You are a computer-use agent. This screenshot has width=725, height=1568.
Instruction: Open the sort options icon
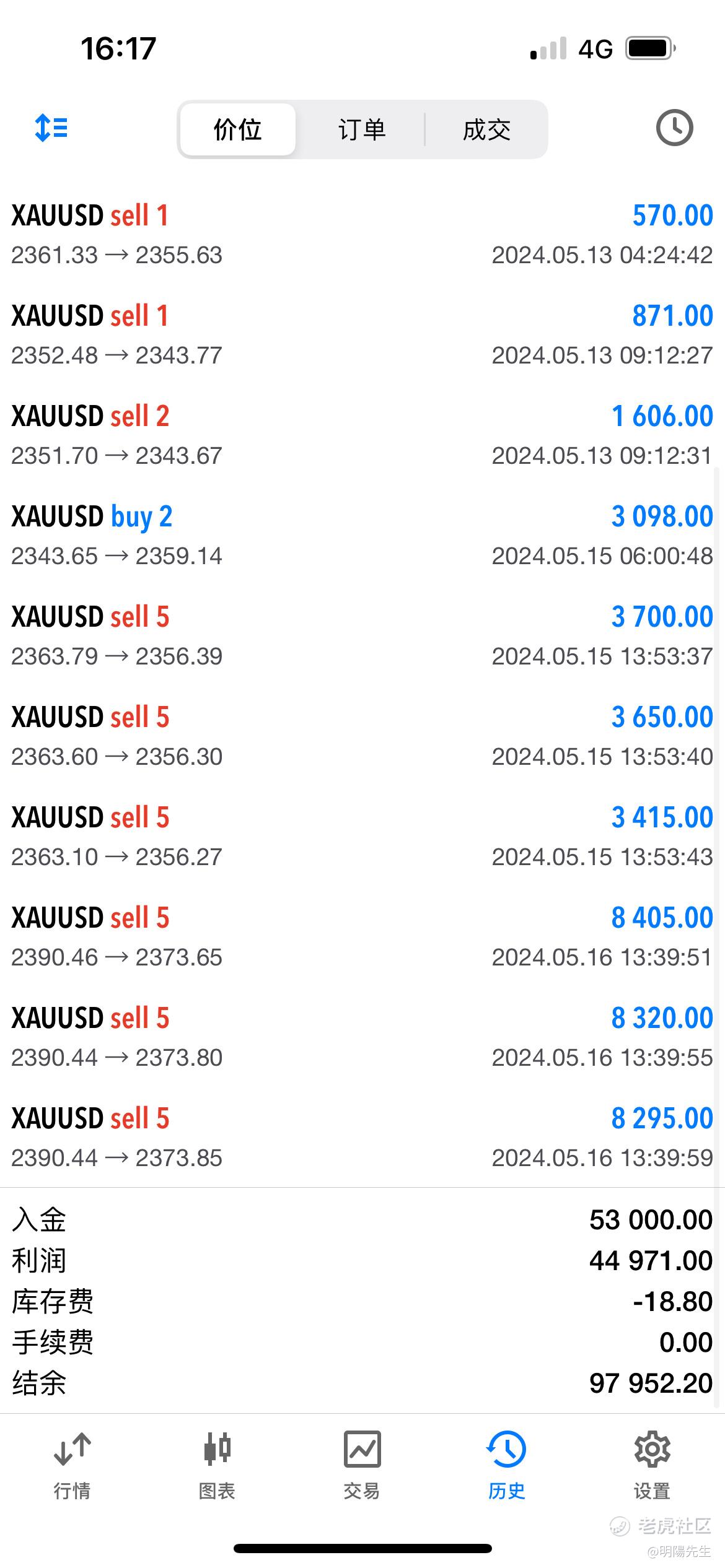[x=51, y=128]
